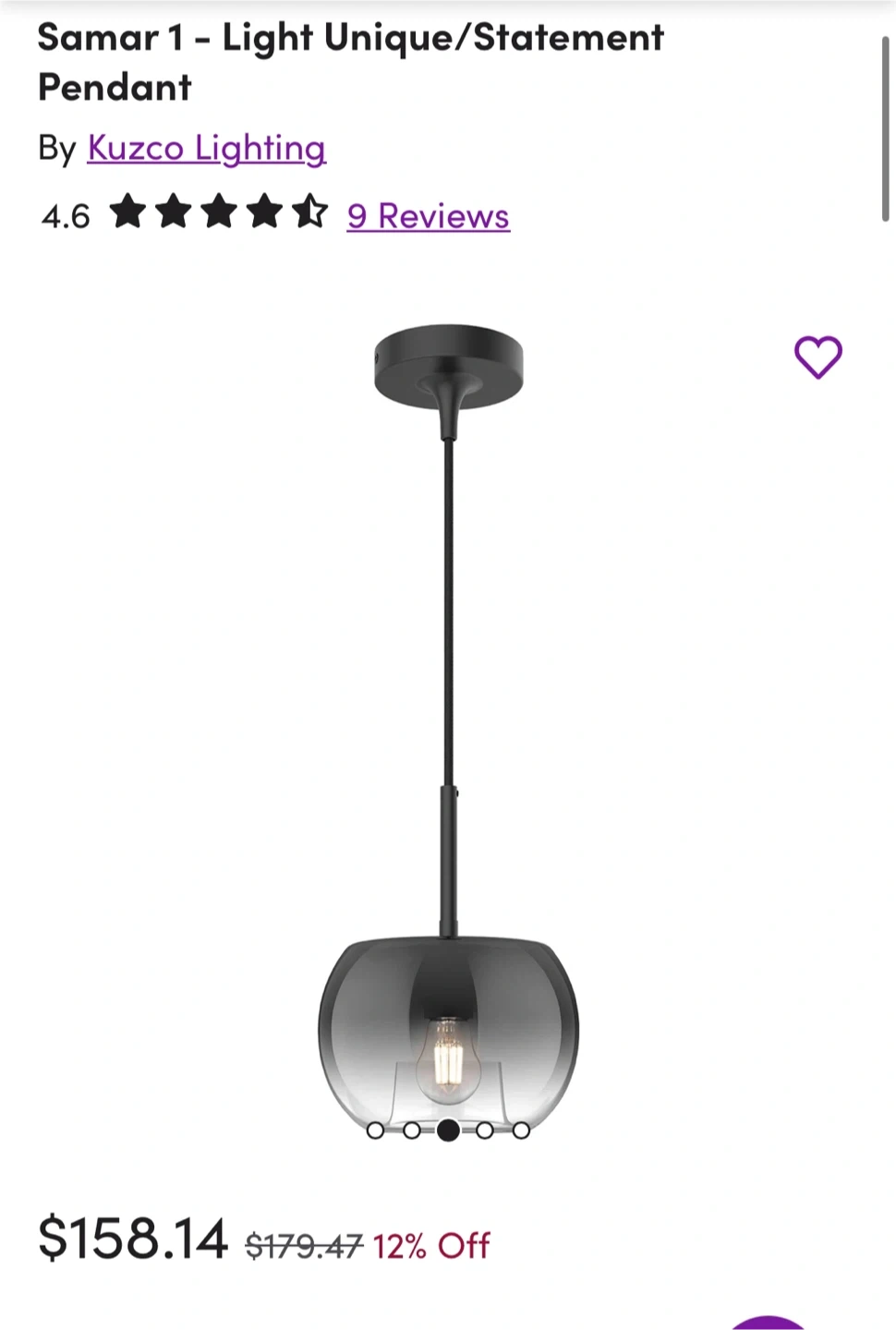Jump to the last product image dot
896x1330 pixels.
point(521,1130)
